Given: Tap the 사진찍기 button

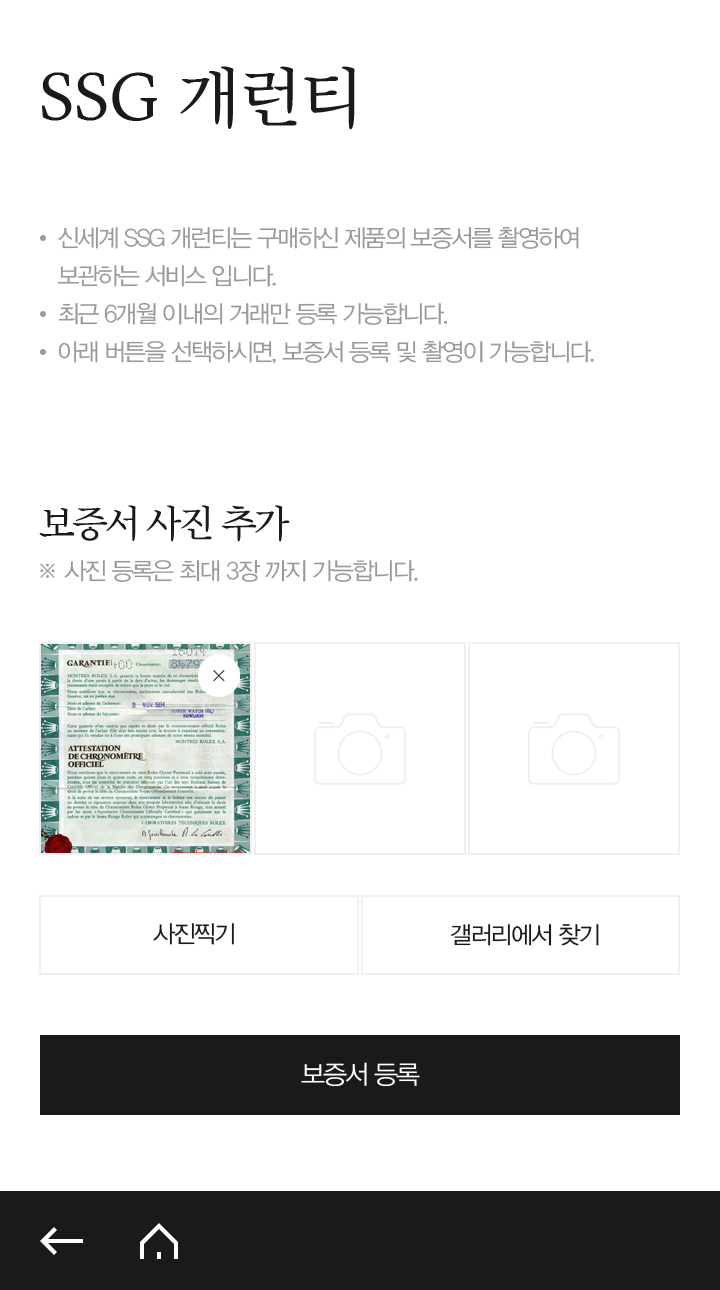Looking at the screenshot, I should coord(199,935).
